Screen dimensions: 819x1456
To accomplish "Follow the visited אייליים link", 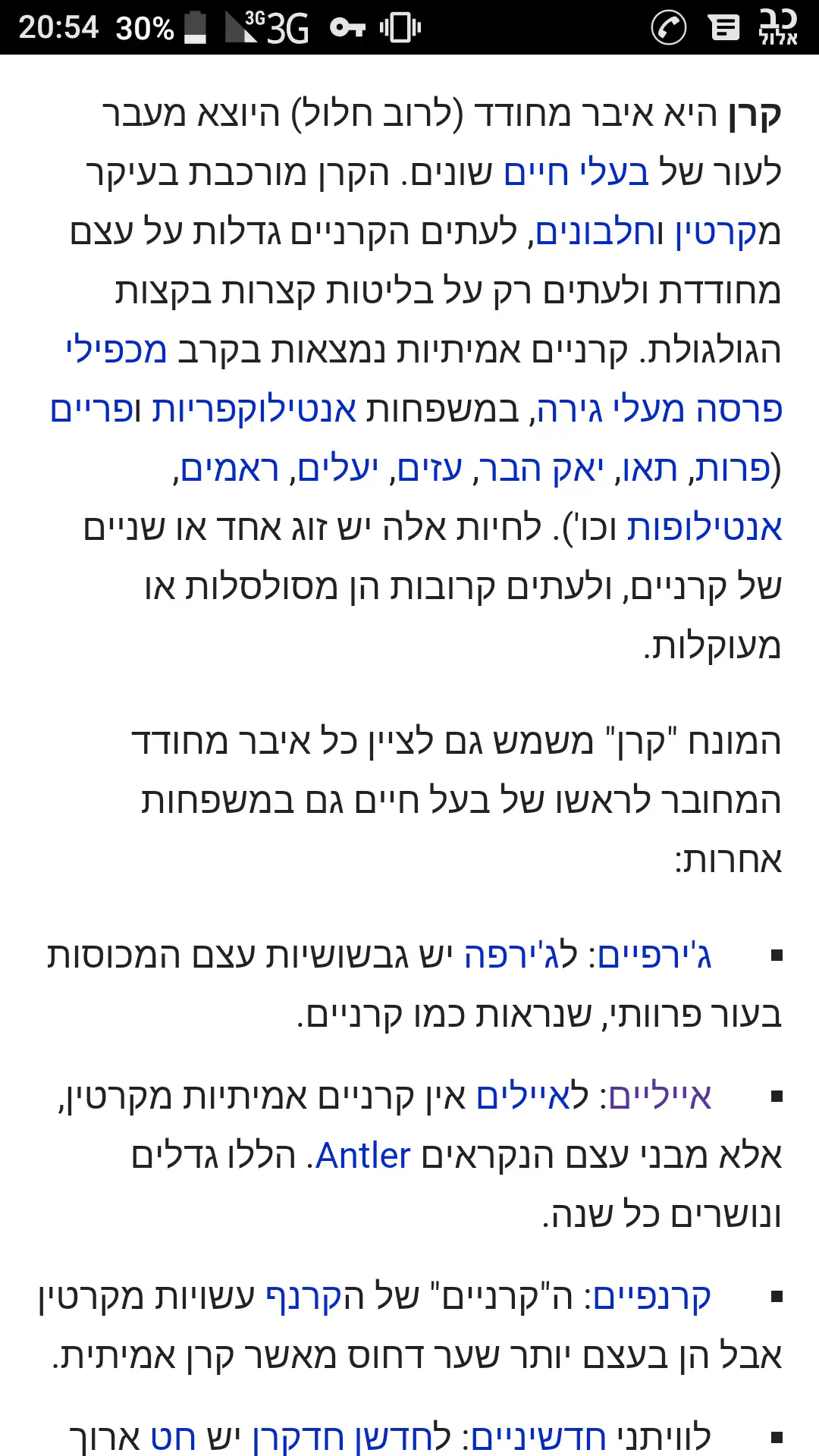I will pyautogui.click(x=660, y=1097).
